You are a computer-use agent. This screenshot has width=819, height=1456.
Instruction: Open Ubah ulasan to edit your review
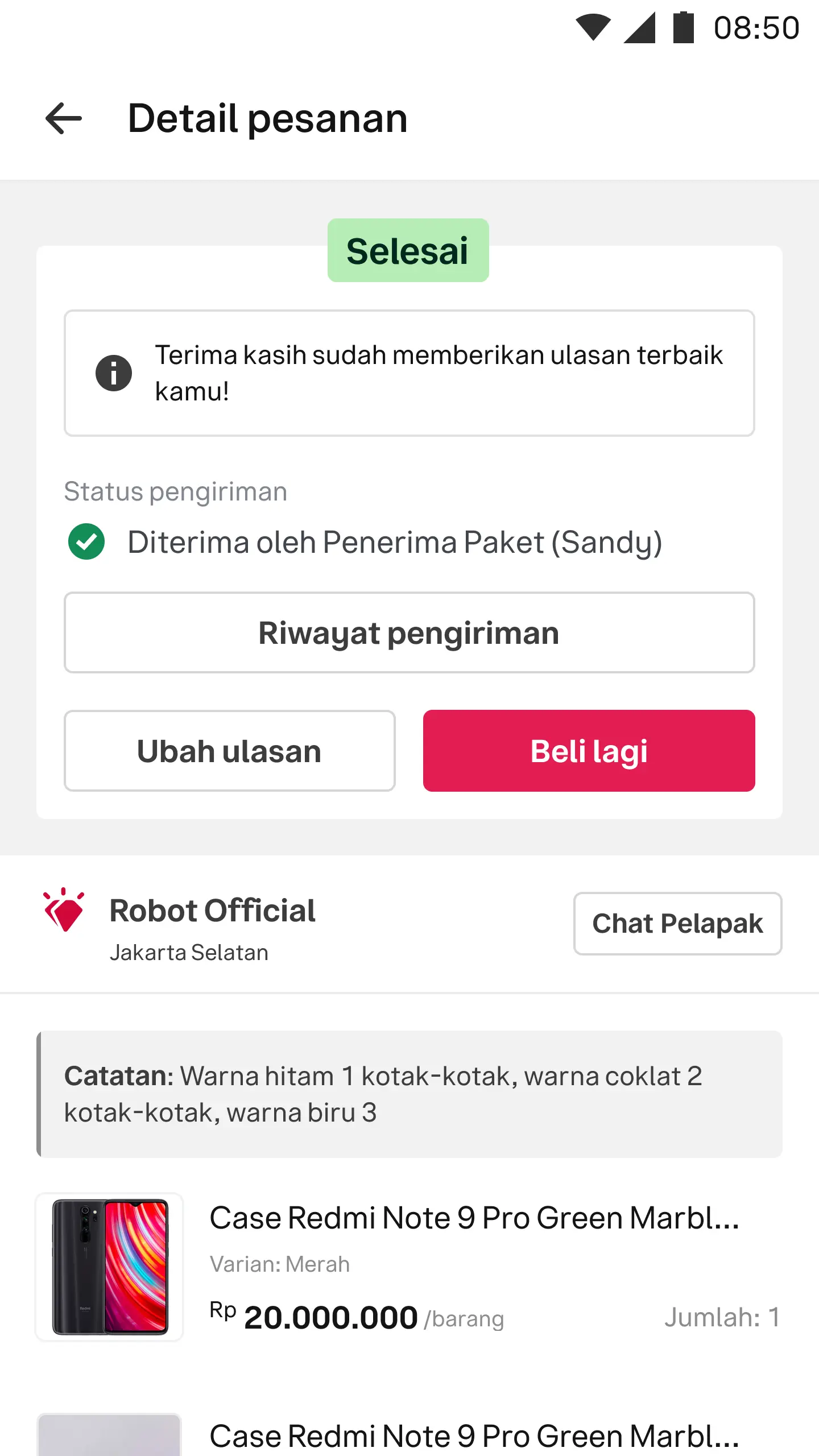click(229, 751)
